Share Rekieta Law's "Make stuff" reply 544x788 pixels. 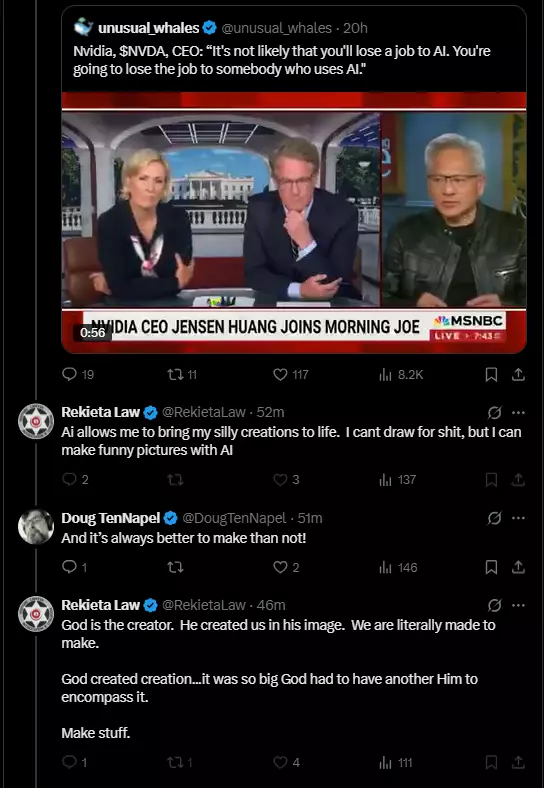pos(518,762)
